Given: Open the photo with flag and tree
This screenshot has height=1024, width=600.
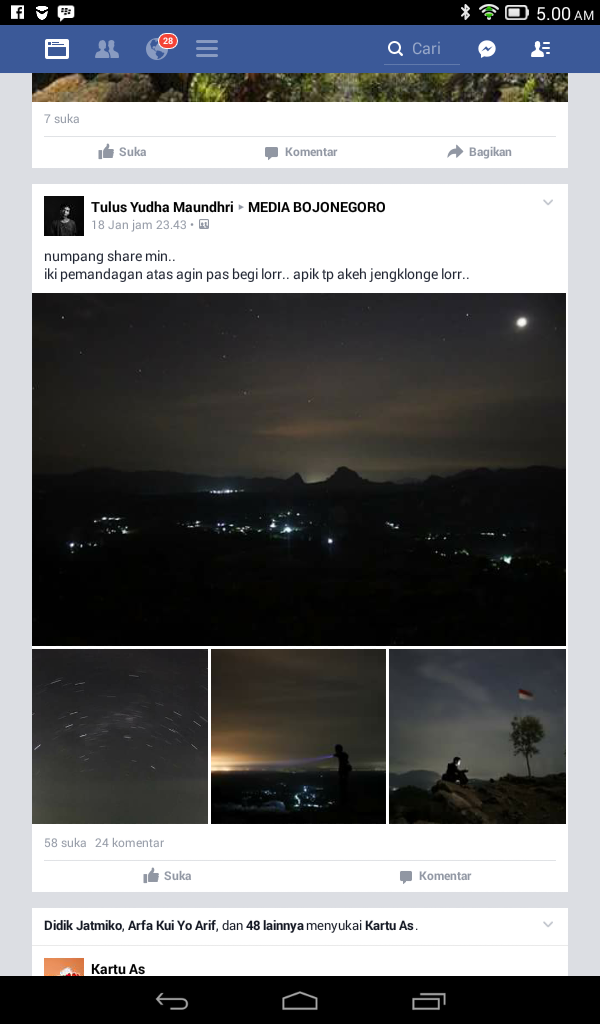Looking at the screenshot, I should 477,736.
